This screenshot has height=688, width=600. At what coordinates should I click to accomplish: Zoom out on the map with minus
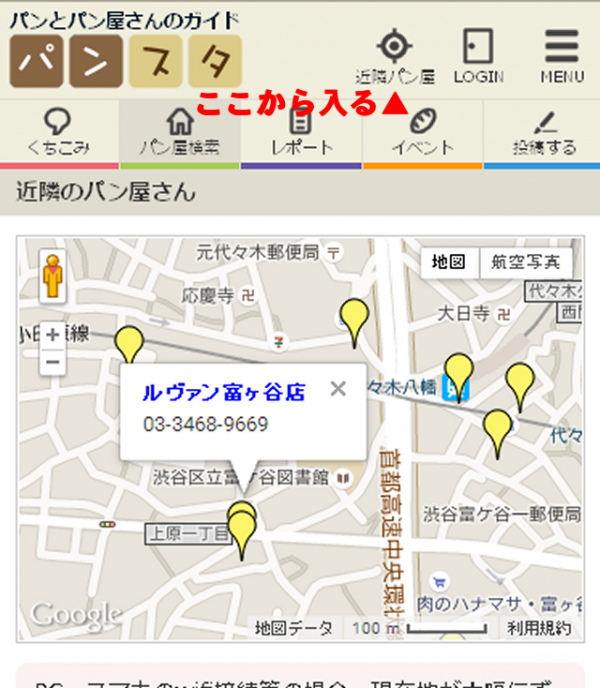tap(53, 362)
